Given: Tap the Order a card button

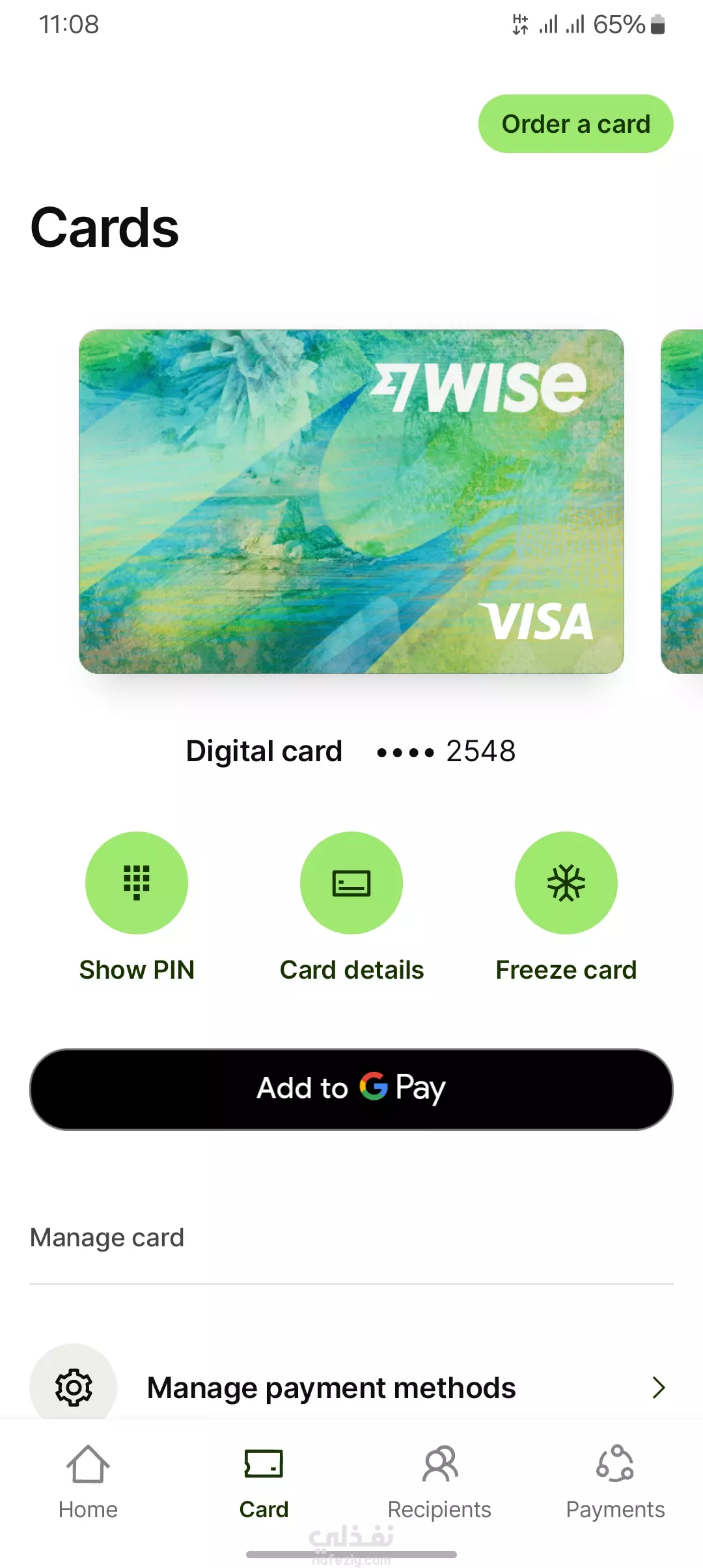Looking at the screenshot, I should 576,124.
